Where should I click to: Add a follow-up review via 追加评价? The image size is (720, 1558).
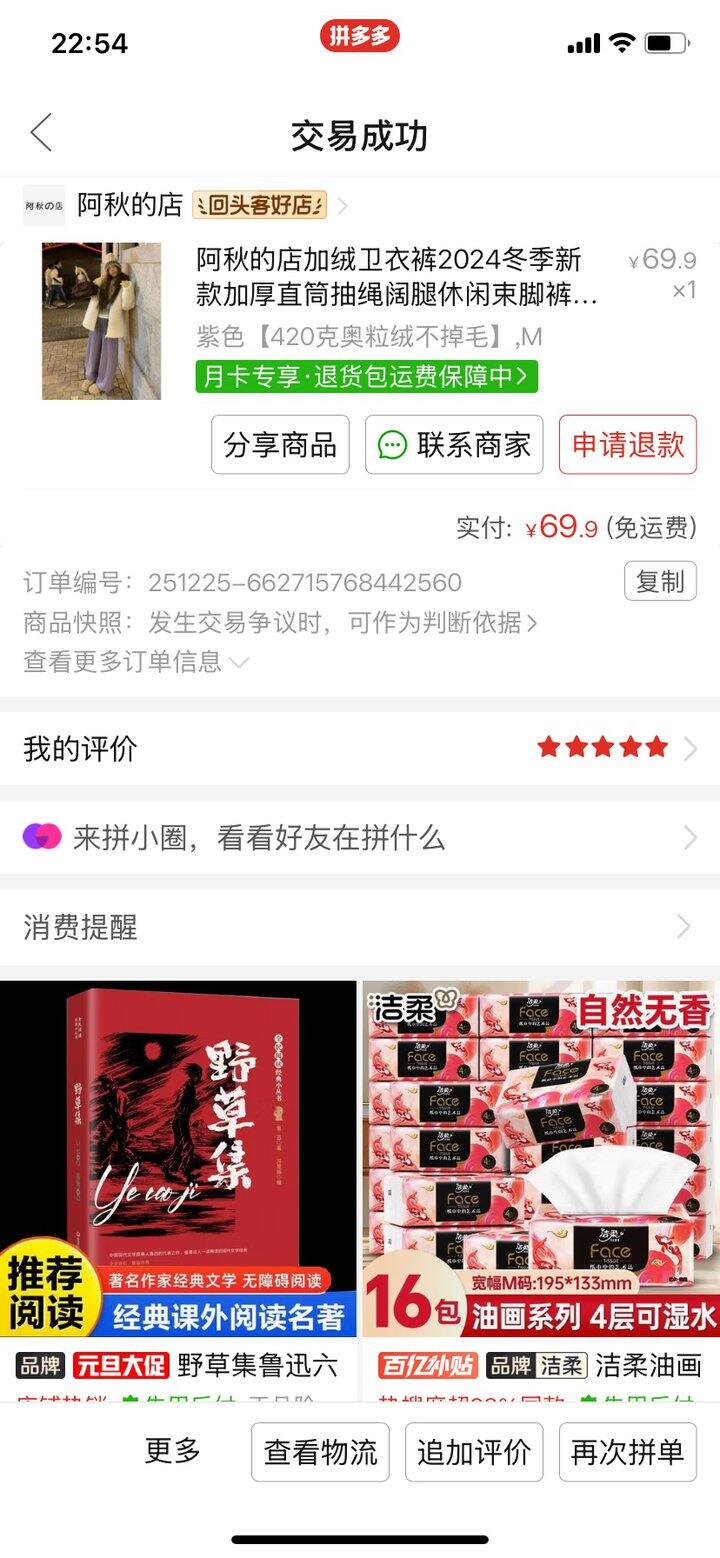click(474, 1452)
